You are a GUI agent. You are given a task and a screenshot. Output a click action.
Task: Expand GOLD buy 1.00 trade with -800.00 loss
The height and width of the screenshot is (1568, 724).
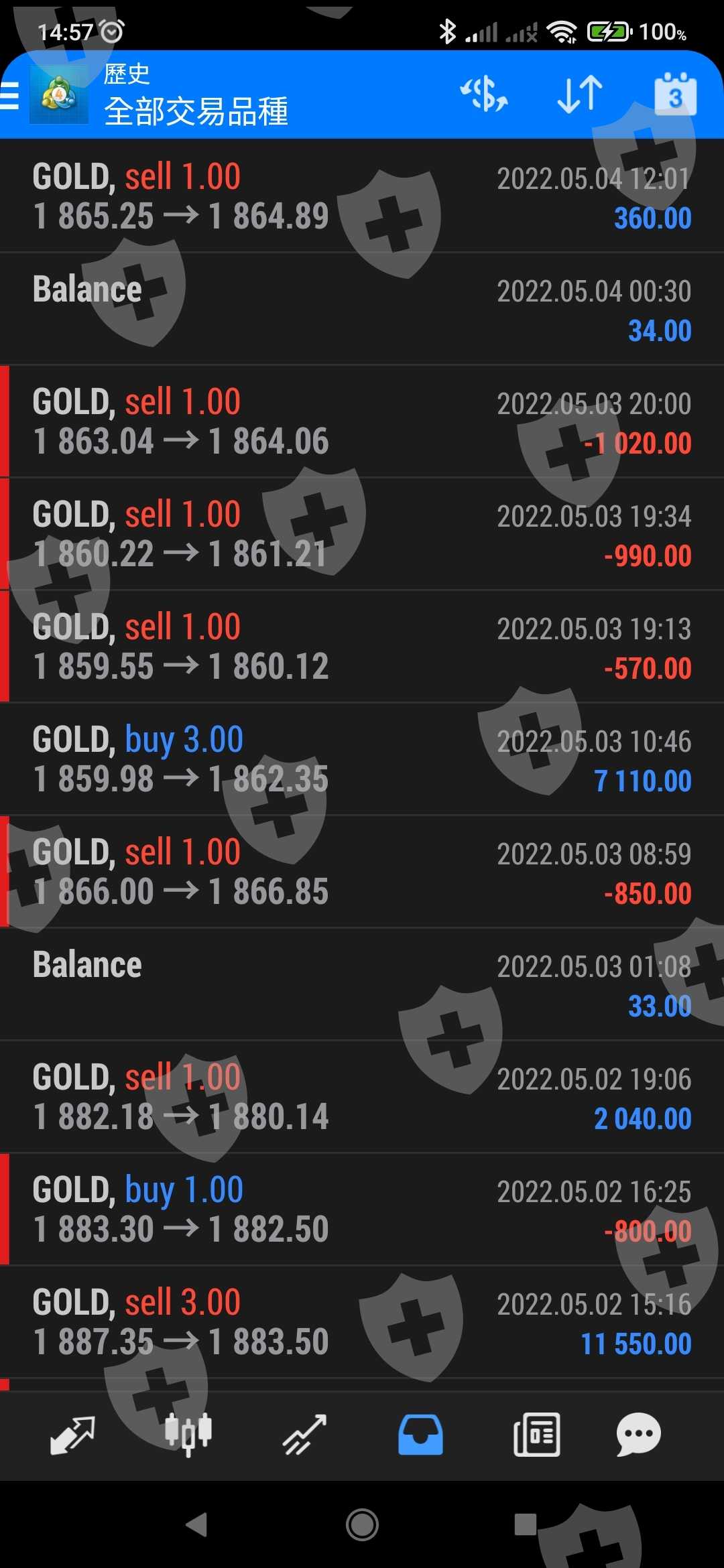pyautogui.click(x=362, y=1210)
